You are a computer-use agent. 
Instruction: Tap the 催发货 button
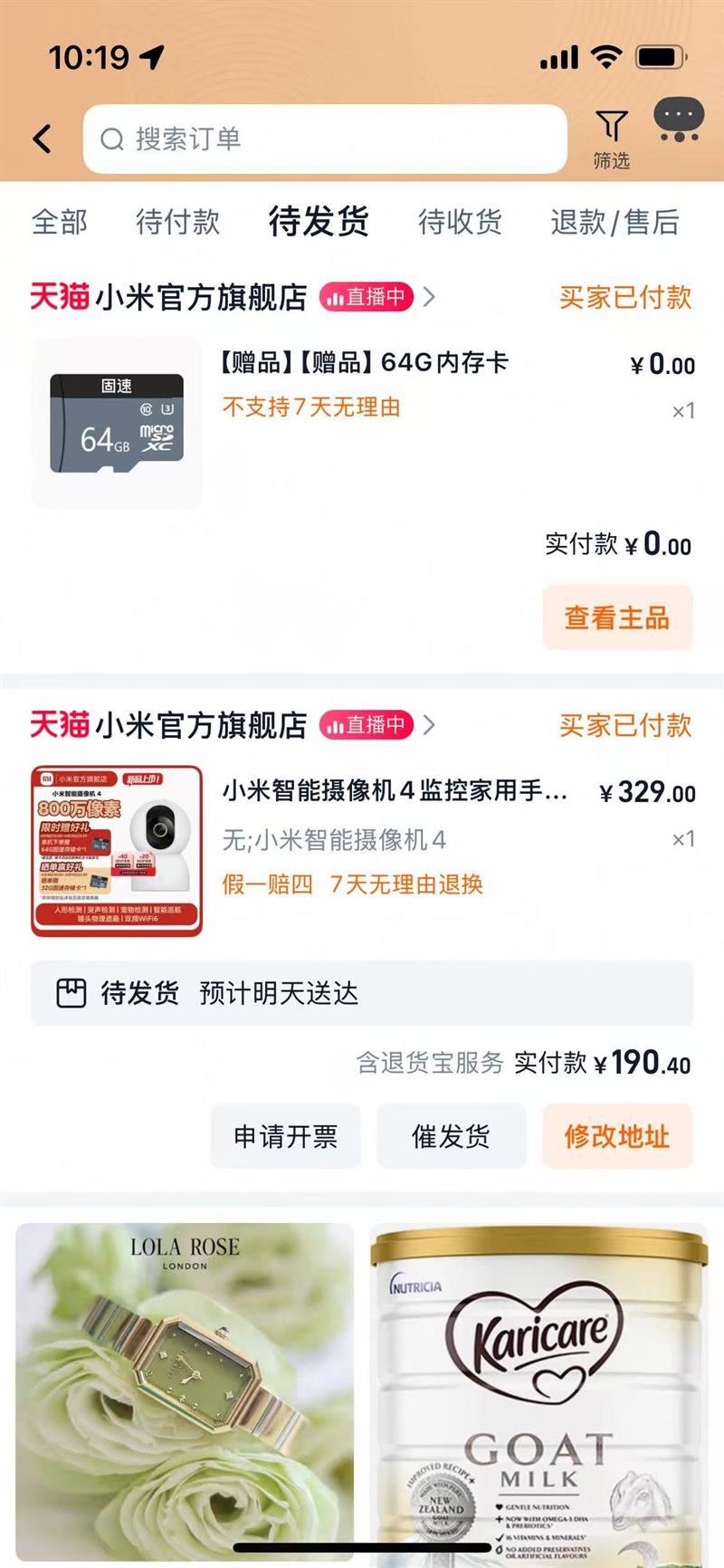click(x=452, y=1136)
